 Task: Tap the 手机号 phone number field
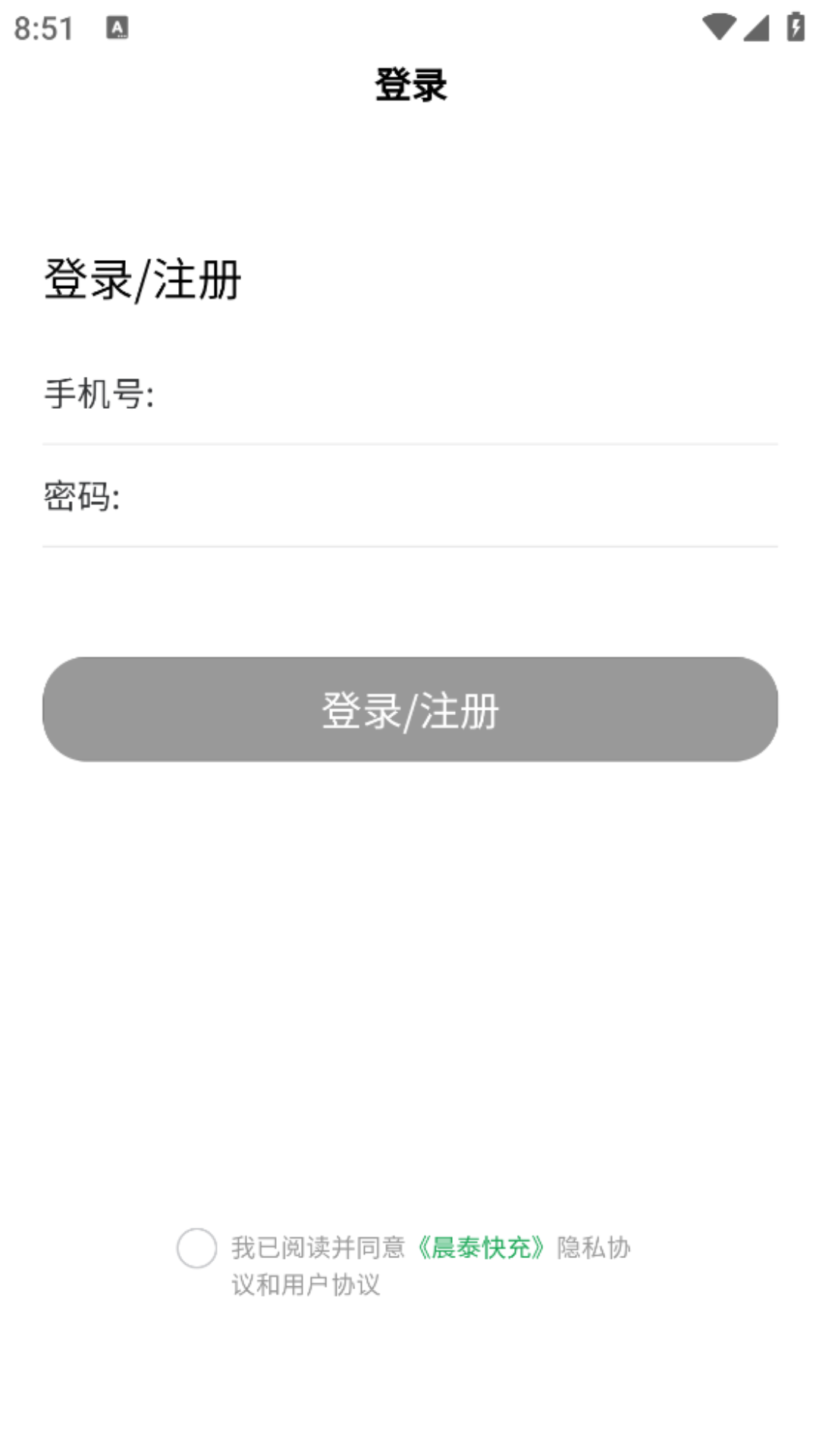click(463, 394)
